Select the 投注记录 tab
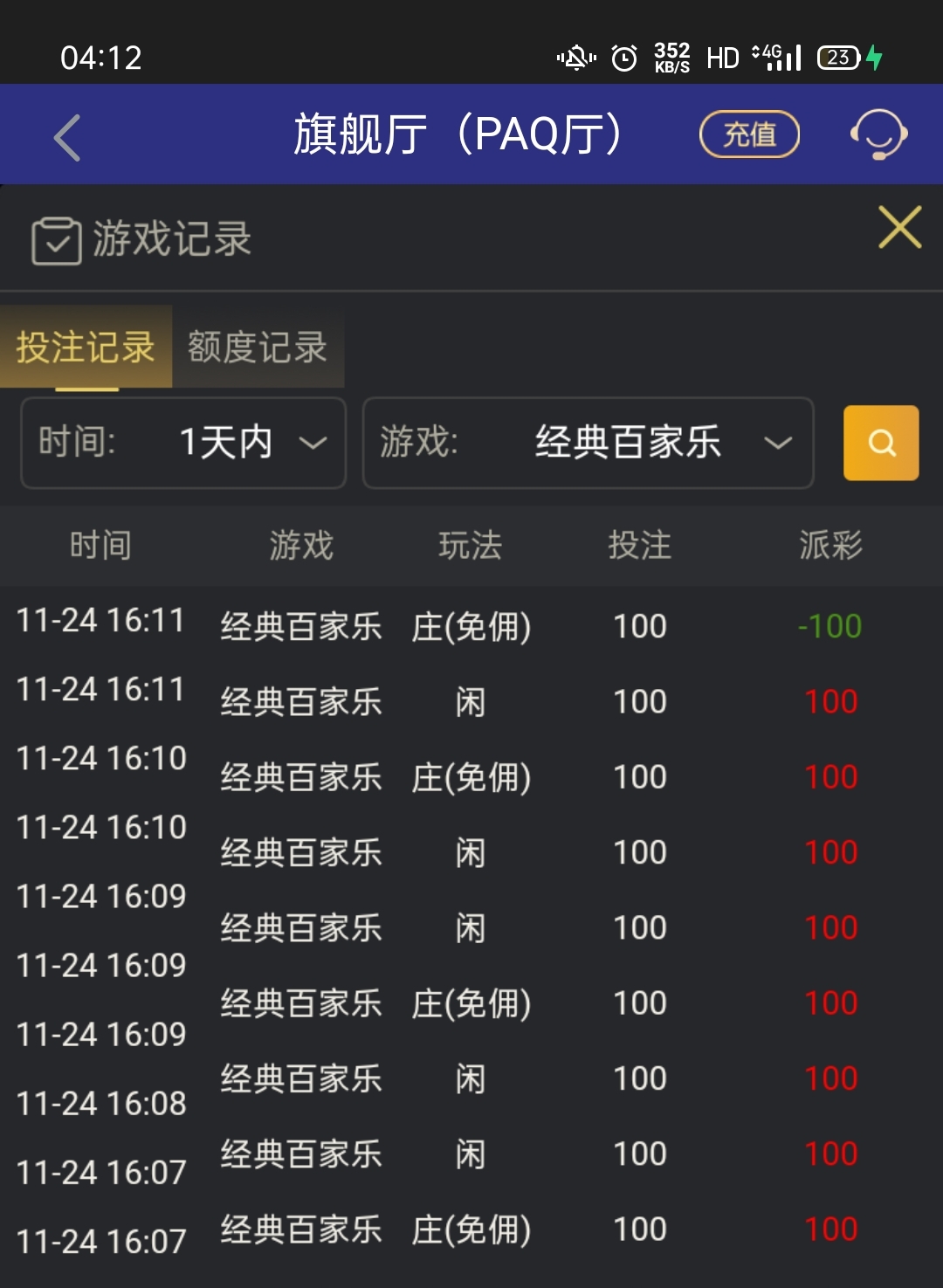This screenshot has width=943, height=1288. (86, 347)
